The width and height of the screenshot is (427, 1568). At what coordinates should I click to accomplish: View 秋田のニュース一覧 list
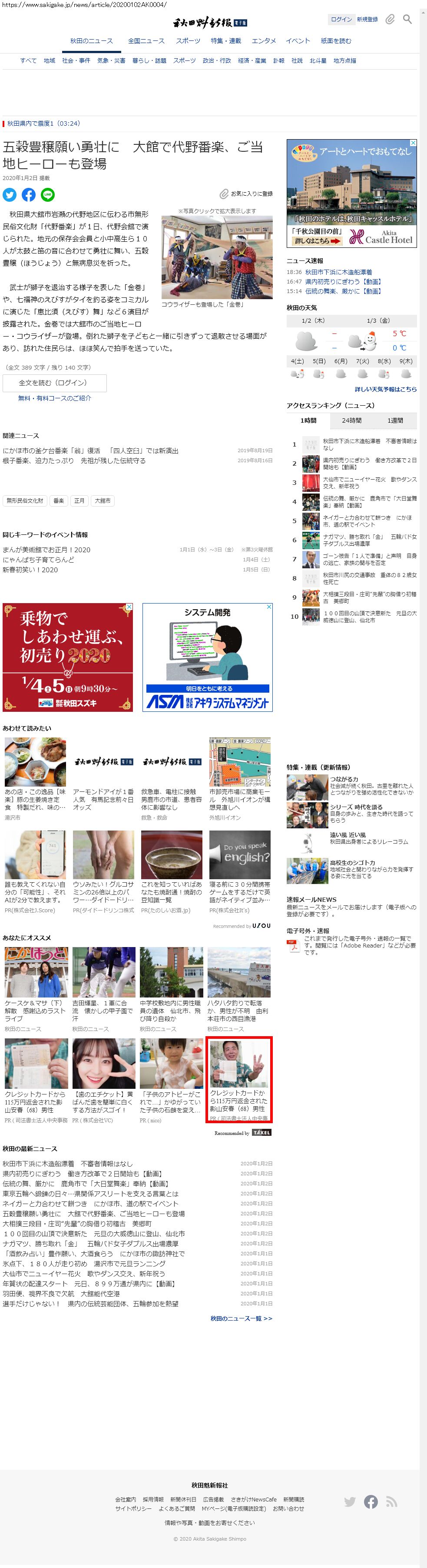coord(241,1318)
